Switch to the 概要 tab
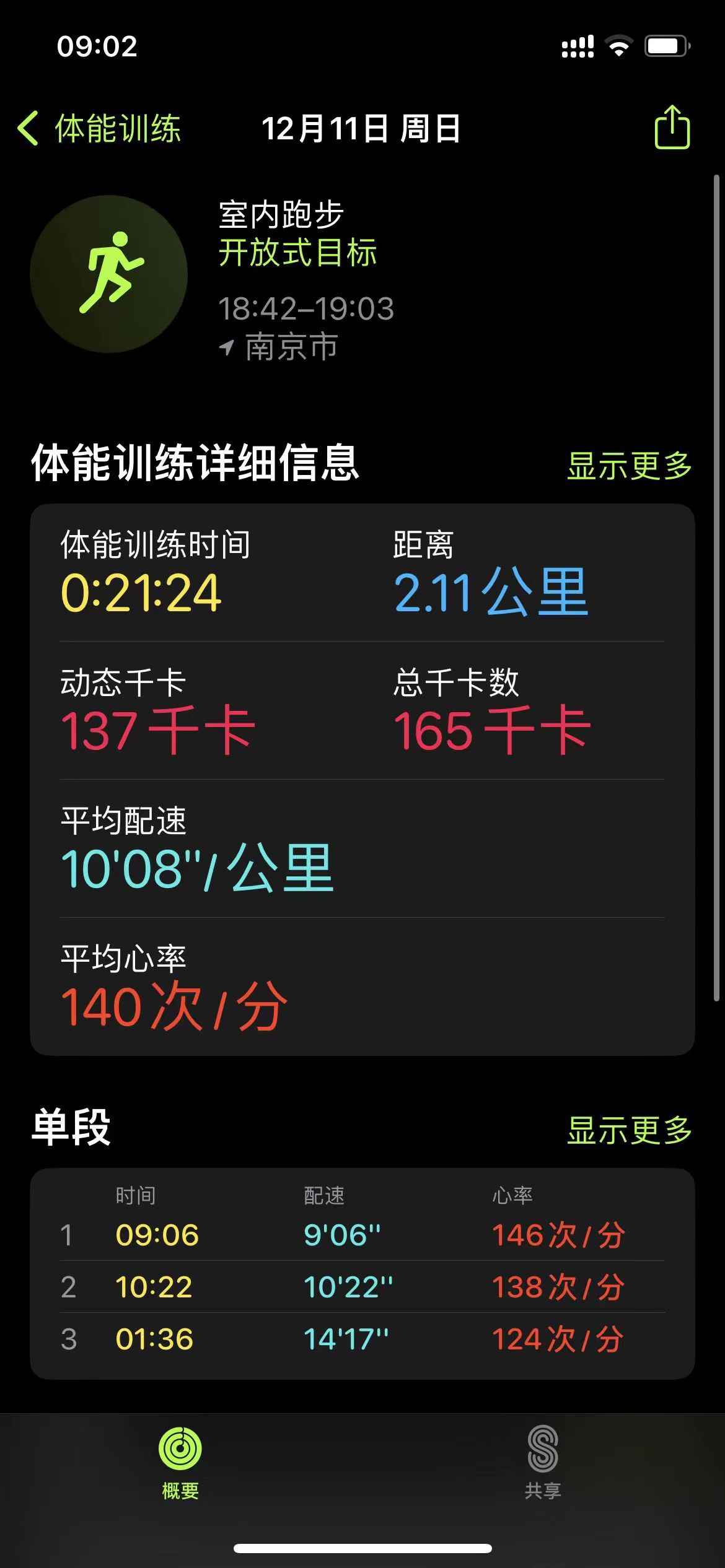 point(180,1463)
